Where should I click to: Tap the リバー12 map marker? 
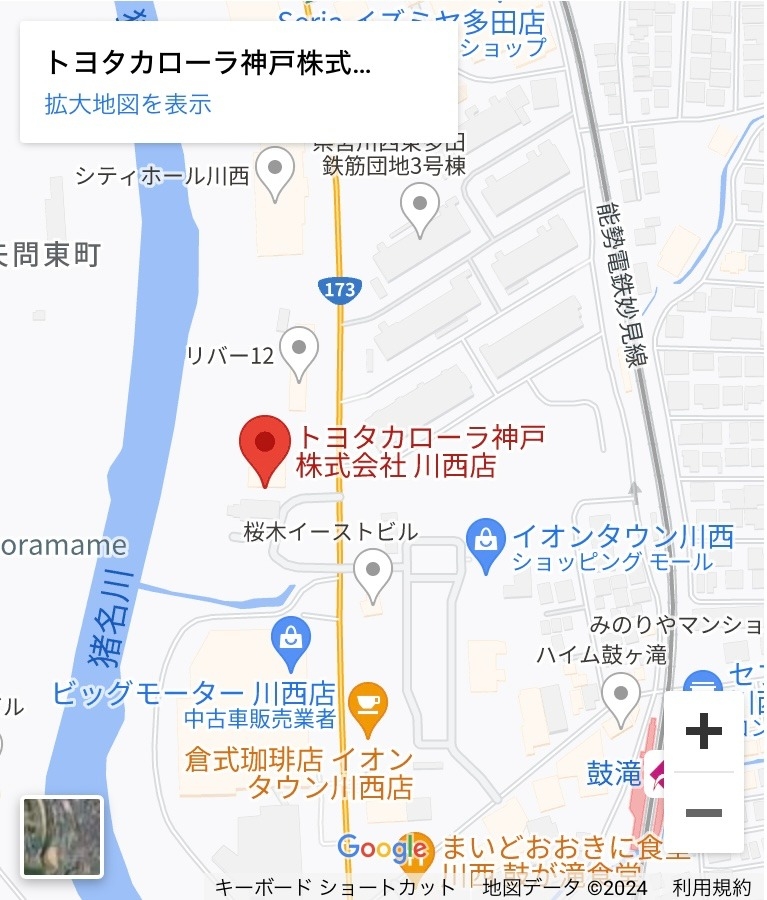point(299,352)
